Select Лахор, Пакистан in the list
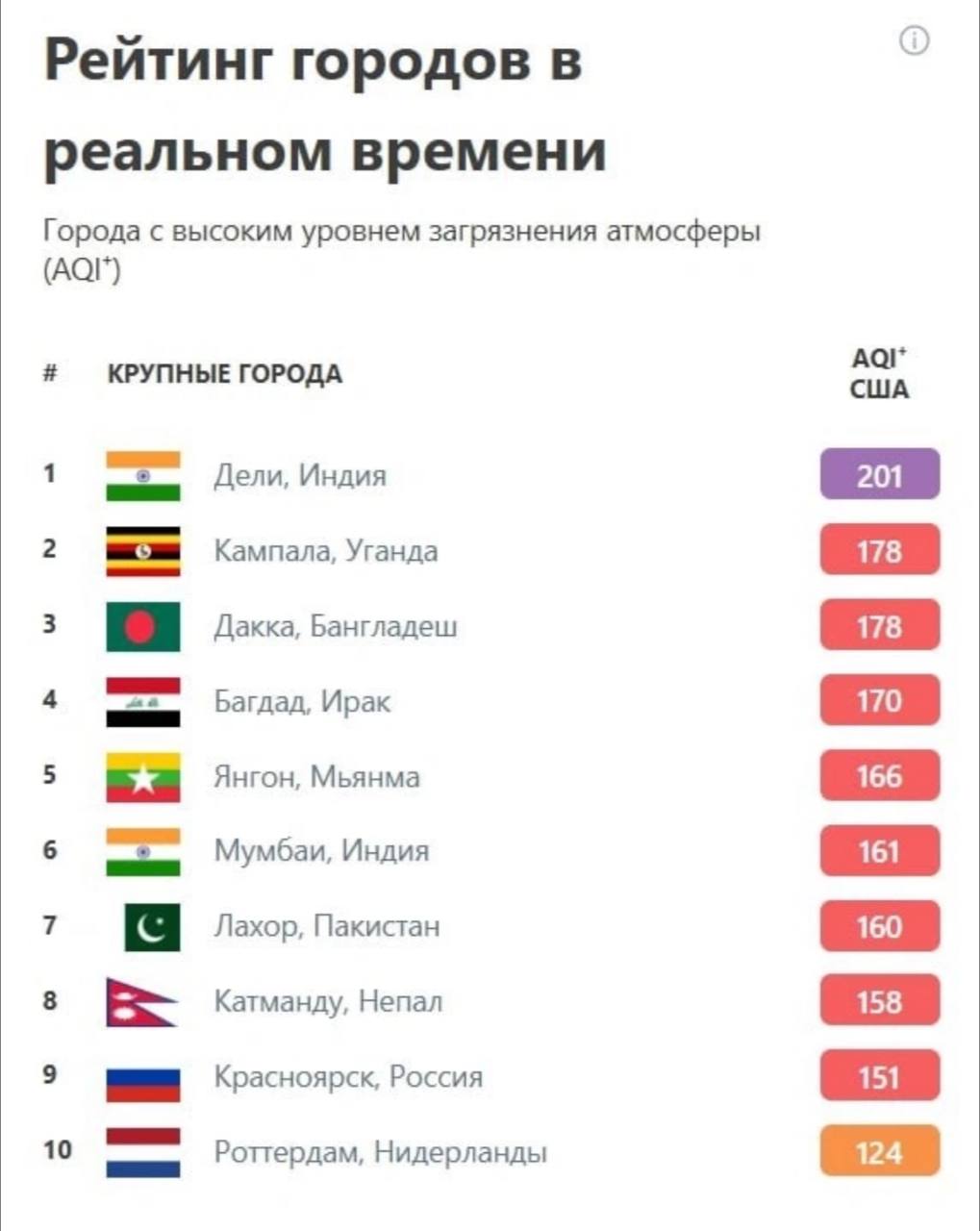 (x=326, y=926)
